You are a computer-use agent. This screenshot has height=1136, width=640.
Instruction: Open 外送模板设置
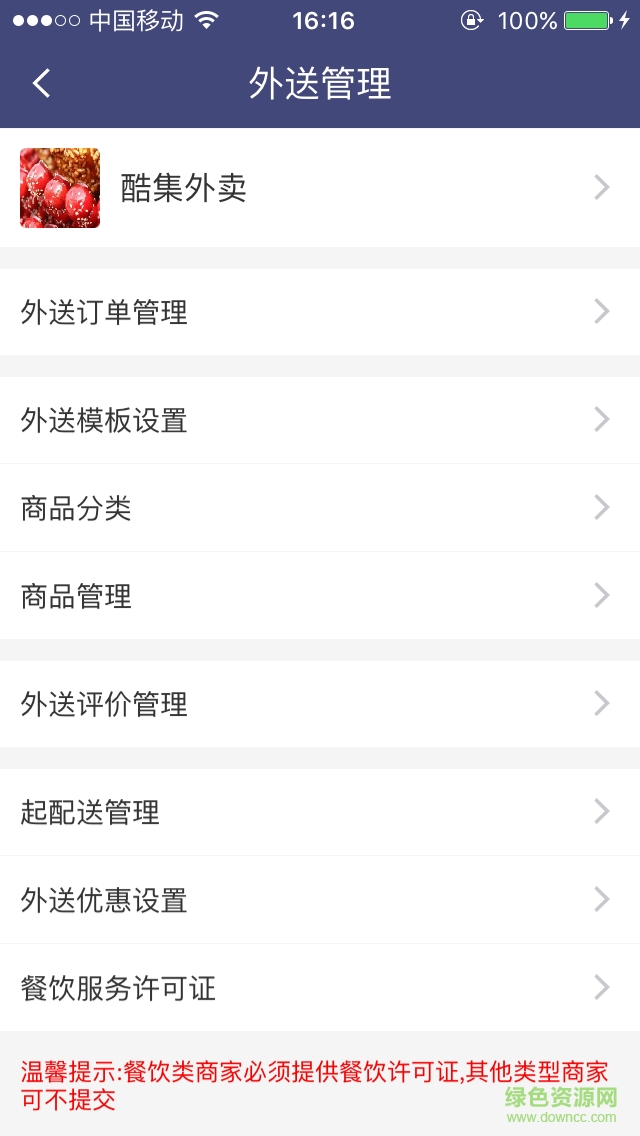click(x=320, y=420)
